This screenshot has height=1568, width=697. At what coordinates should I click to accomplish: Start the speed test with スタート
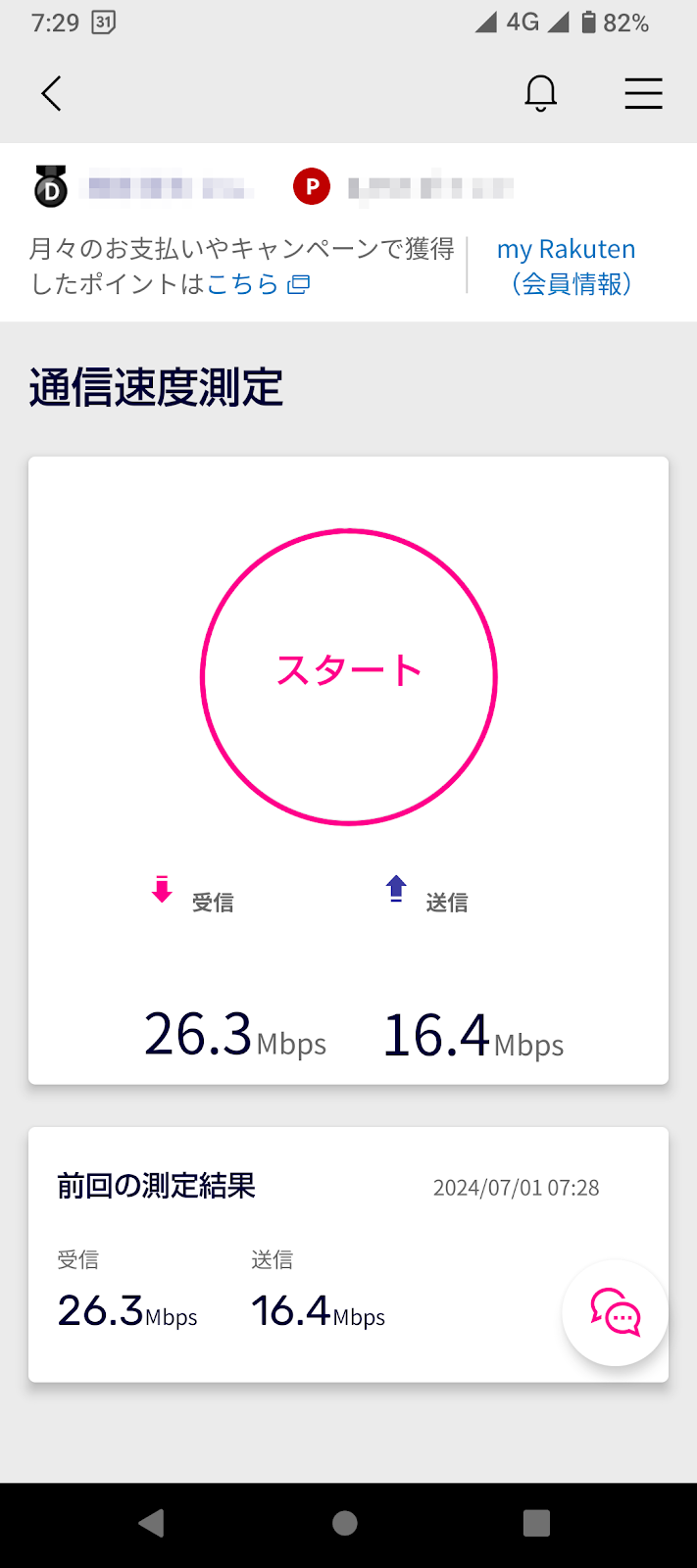(x=349, y=677)
